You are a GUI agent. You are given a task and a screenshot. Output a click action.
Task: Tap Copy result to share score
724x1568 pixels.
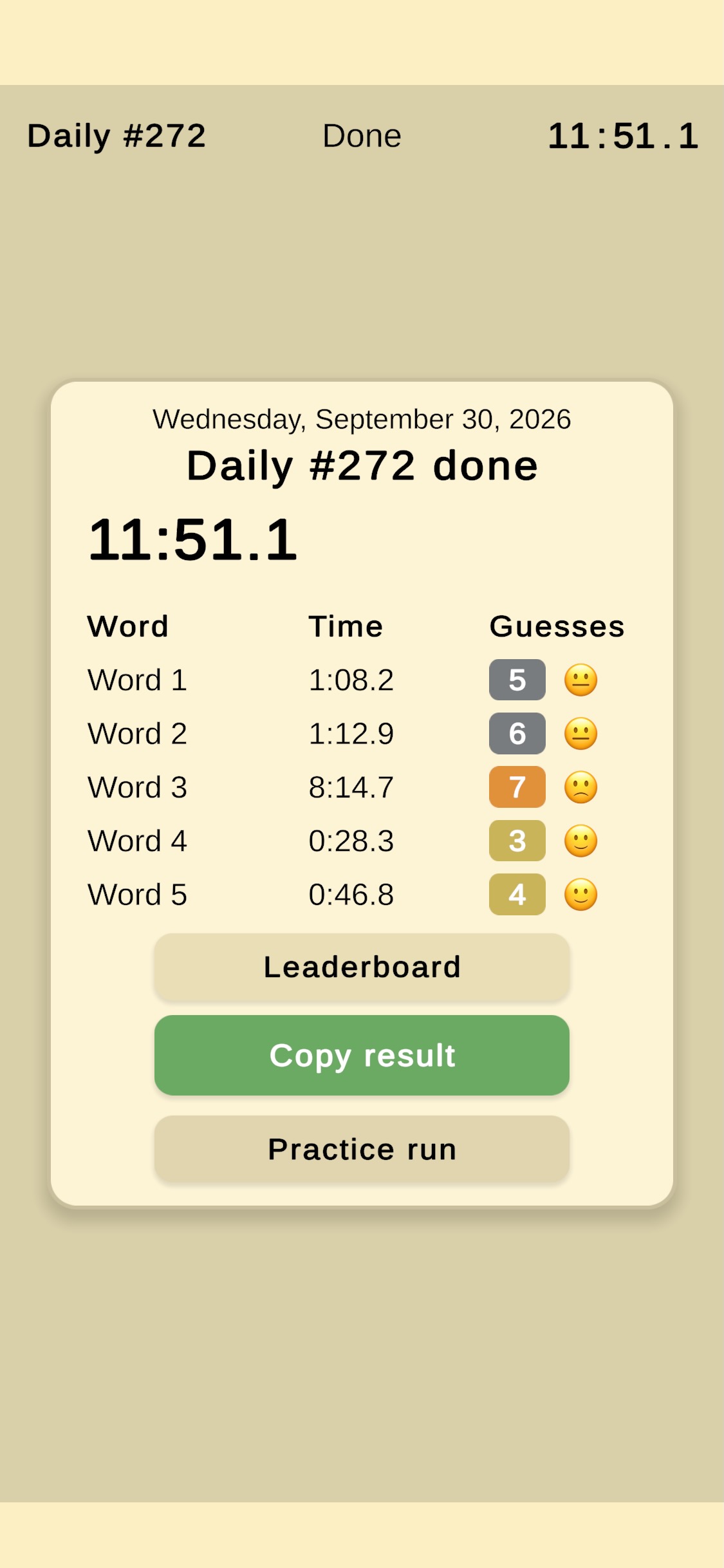(362, 1056)
